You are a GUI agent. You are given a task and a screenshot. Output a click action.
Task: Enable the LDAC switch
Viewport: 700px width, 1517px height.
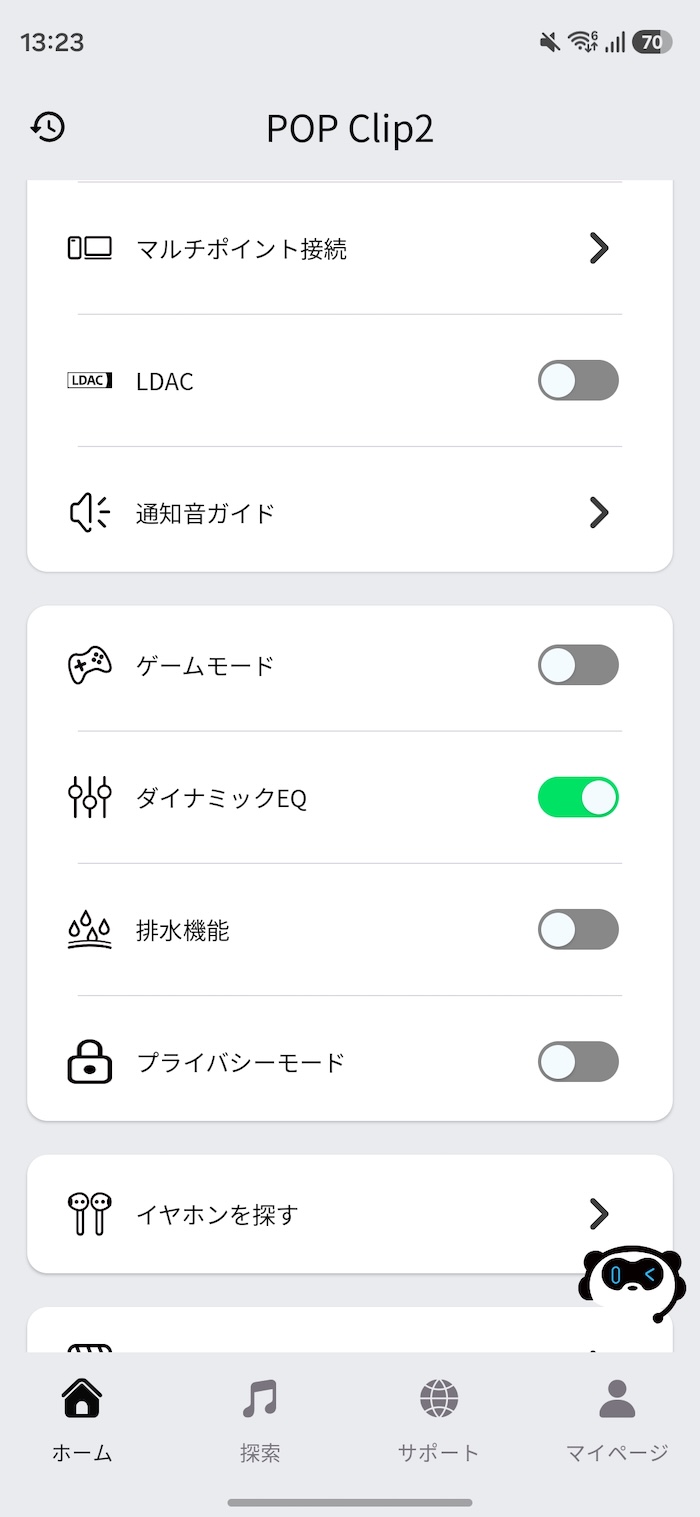click(x=578, y=381)
